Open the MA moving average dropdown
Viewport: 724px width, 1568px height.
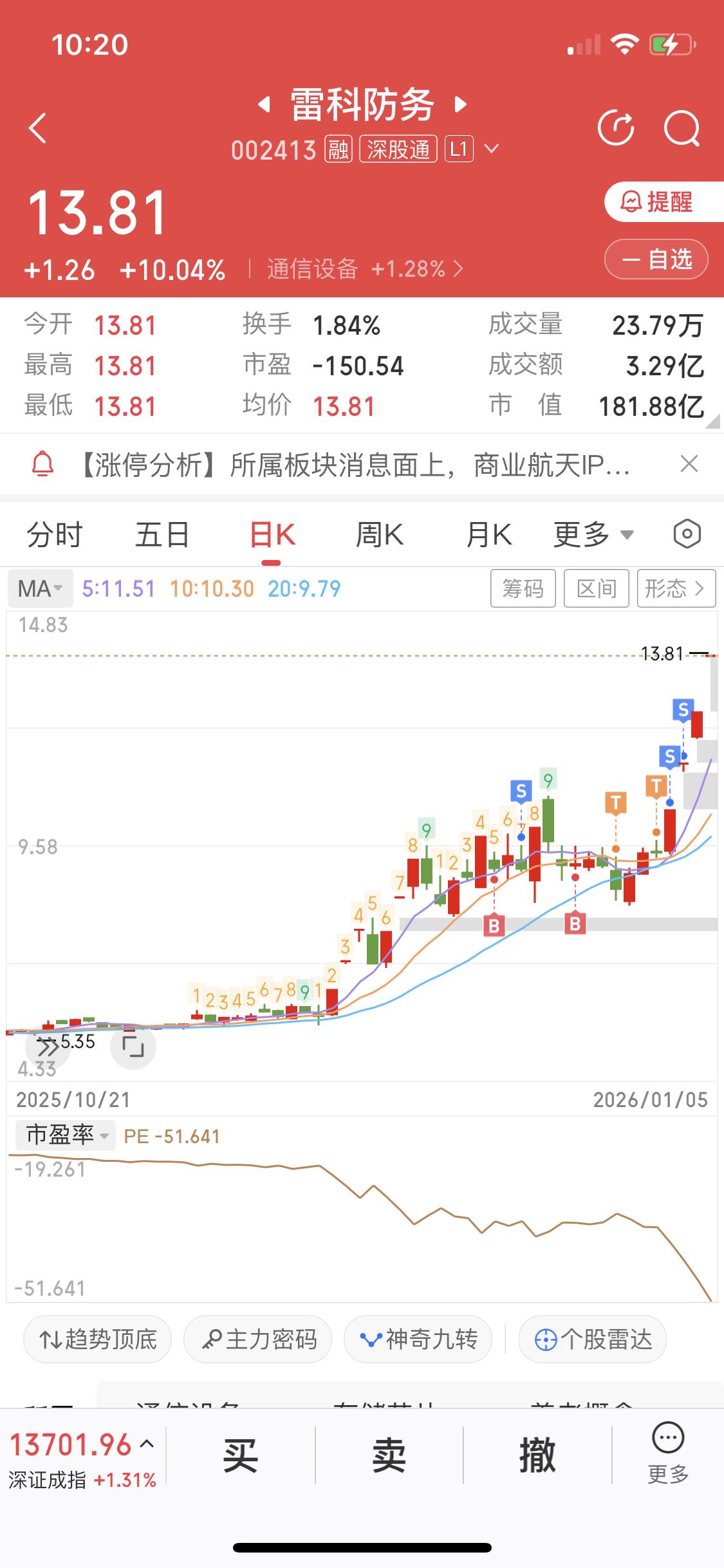tap(39, 588)
